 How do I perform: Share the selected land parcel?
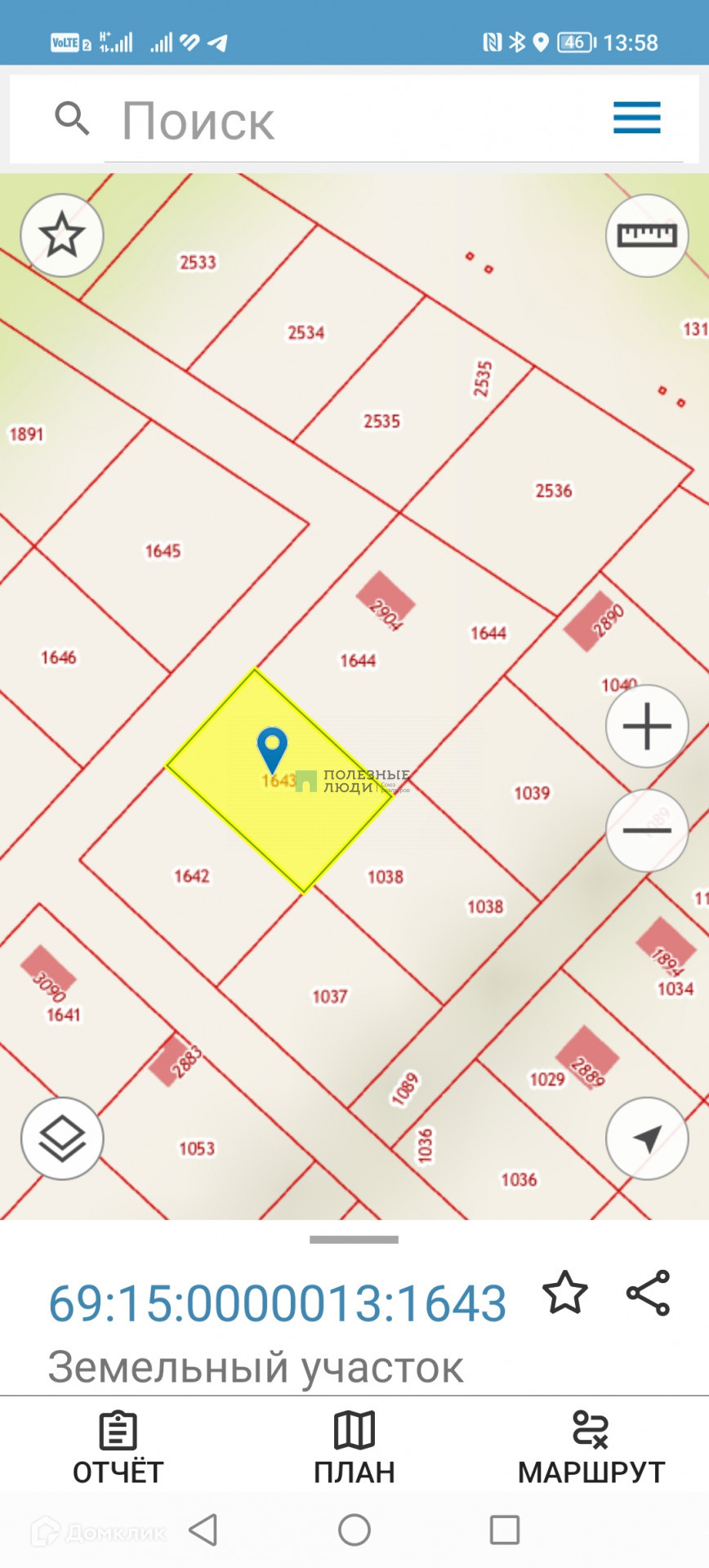(x=649, y=1293)
